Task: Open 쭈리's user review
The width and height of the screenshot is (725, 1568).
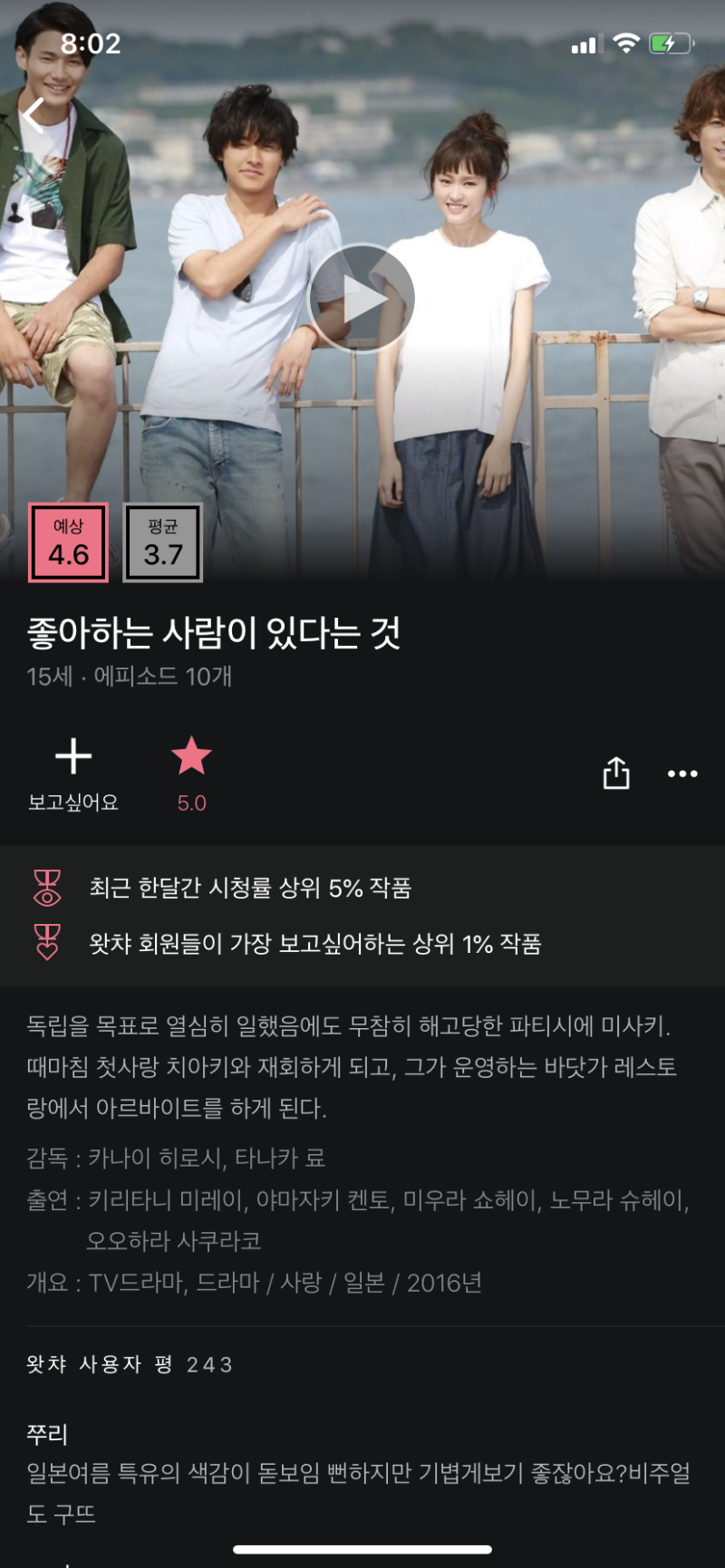Action: pyautogui.click(x=359, y=1474)
